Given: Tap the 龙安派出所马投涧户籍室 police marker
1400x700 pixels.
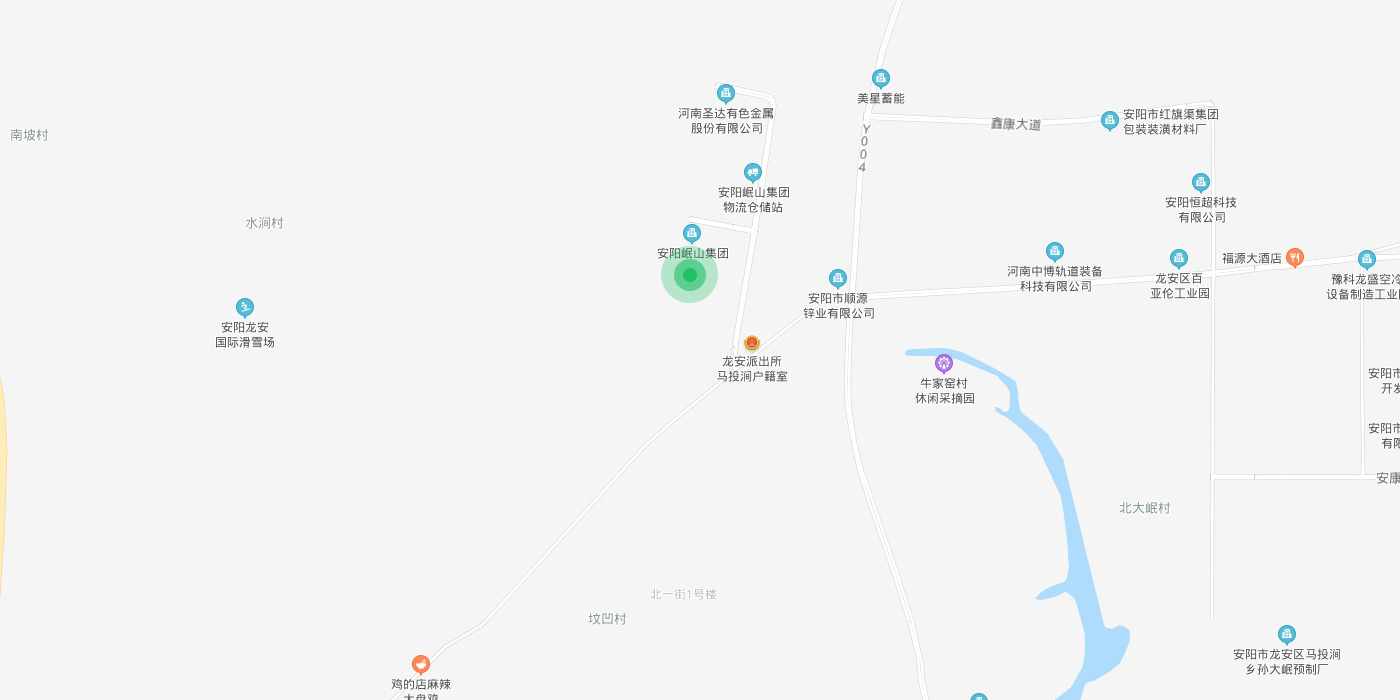Looking at the screenshot, I should click(x=752, y=343).
